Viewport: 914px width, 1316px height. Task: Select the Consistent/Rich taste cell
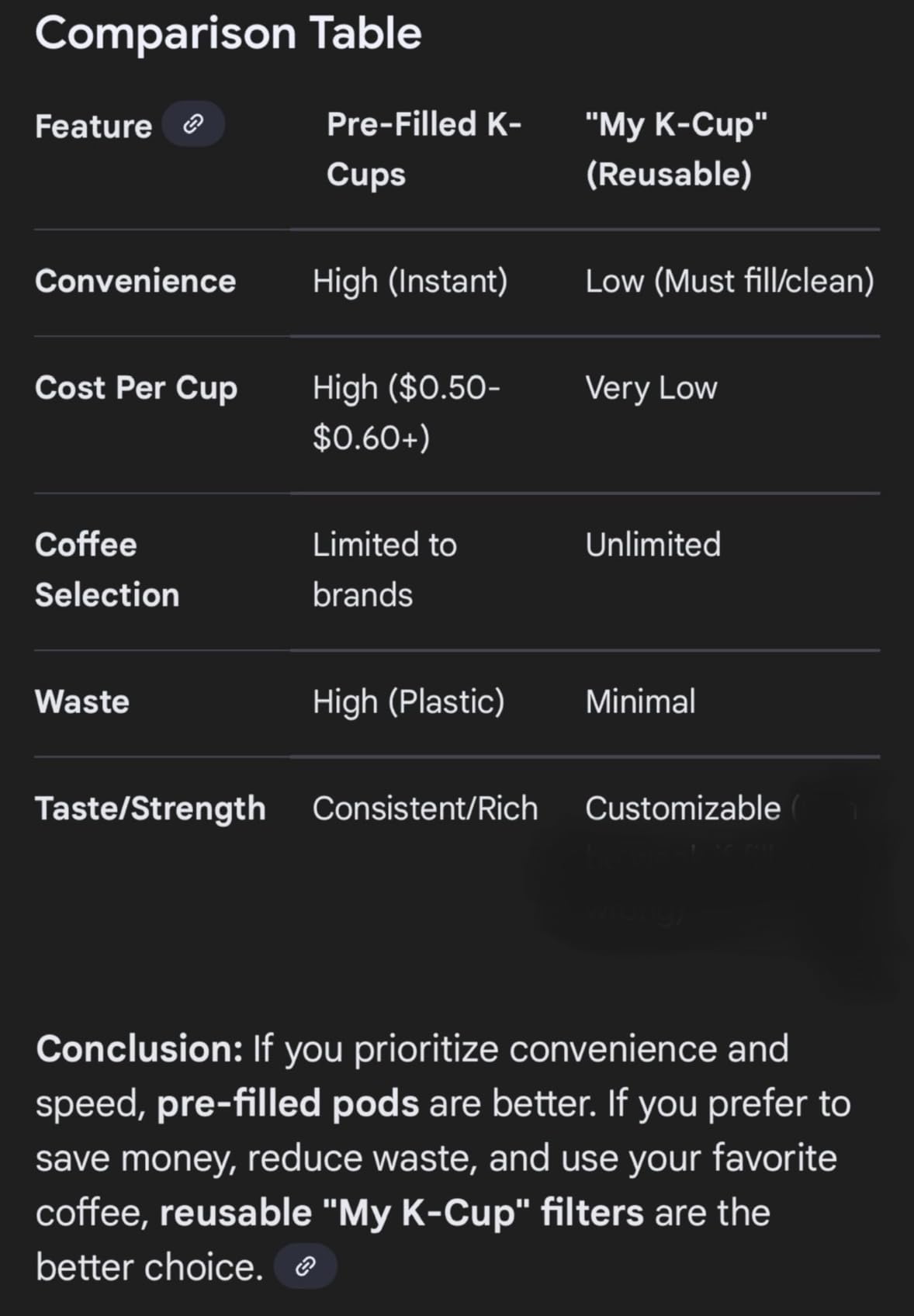(x=425, y=809)
